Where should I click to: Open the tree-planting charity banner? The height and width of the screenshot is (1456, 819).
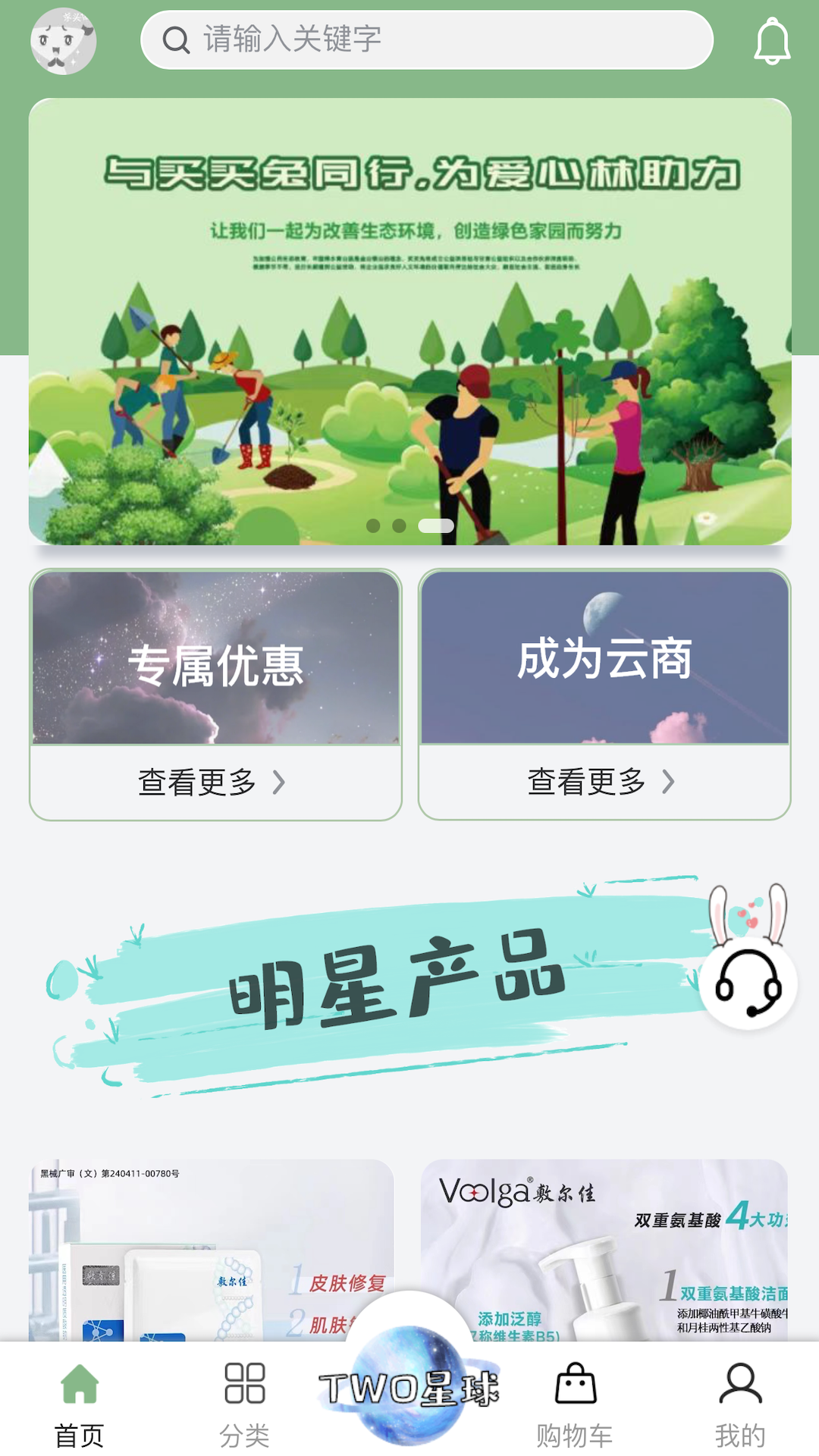point(409,322)
